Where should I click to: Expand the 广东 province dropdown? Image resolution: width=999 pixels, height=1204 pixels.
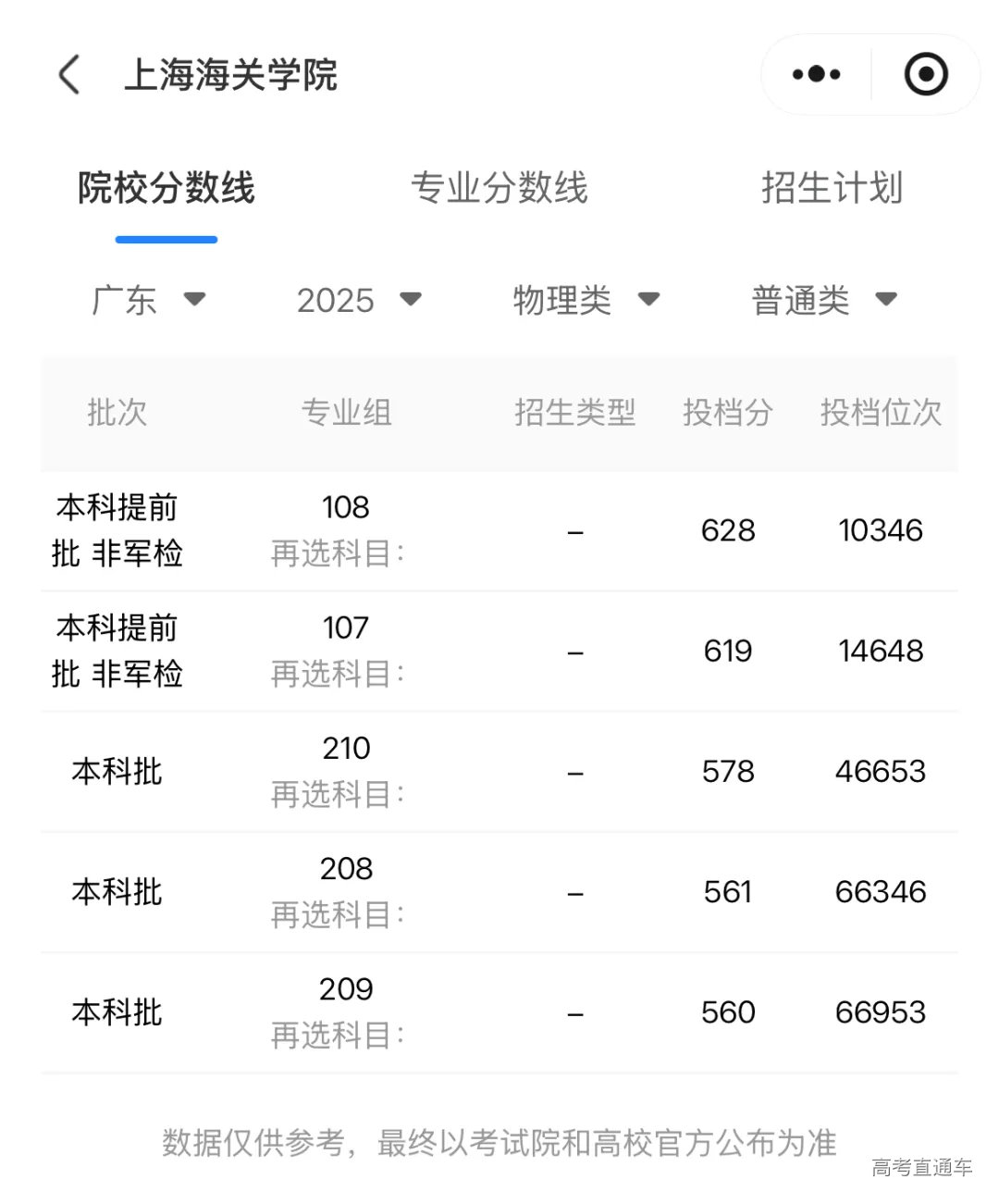click(148, 300)
